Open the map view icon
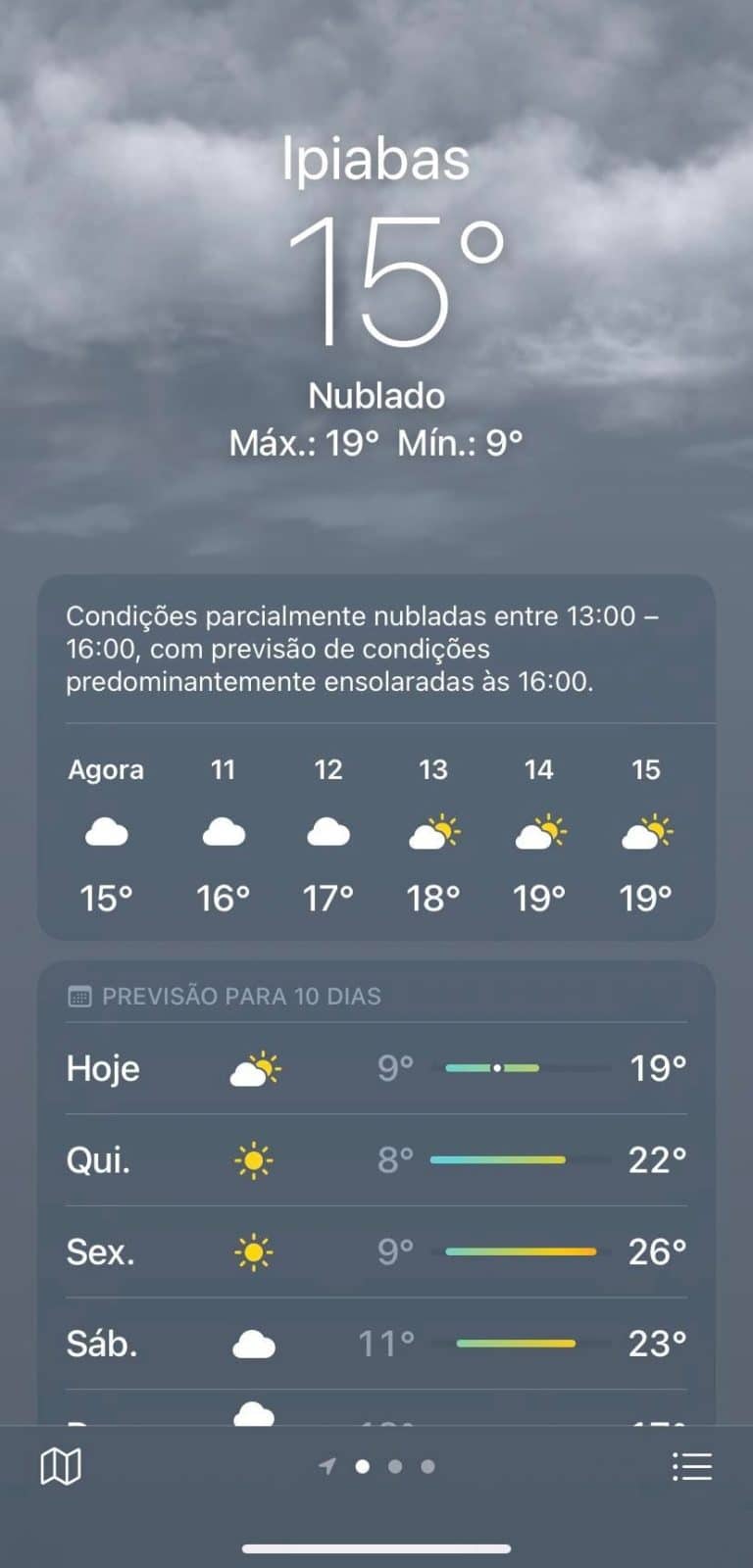 (x=59, y=1465)
